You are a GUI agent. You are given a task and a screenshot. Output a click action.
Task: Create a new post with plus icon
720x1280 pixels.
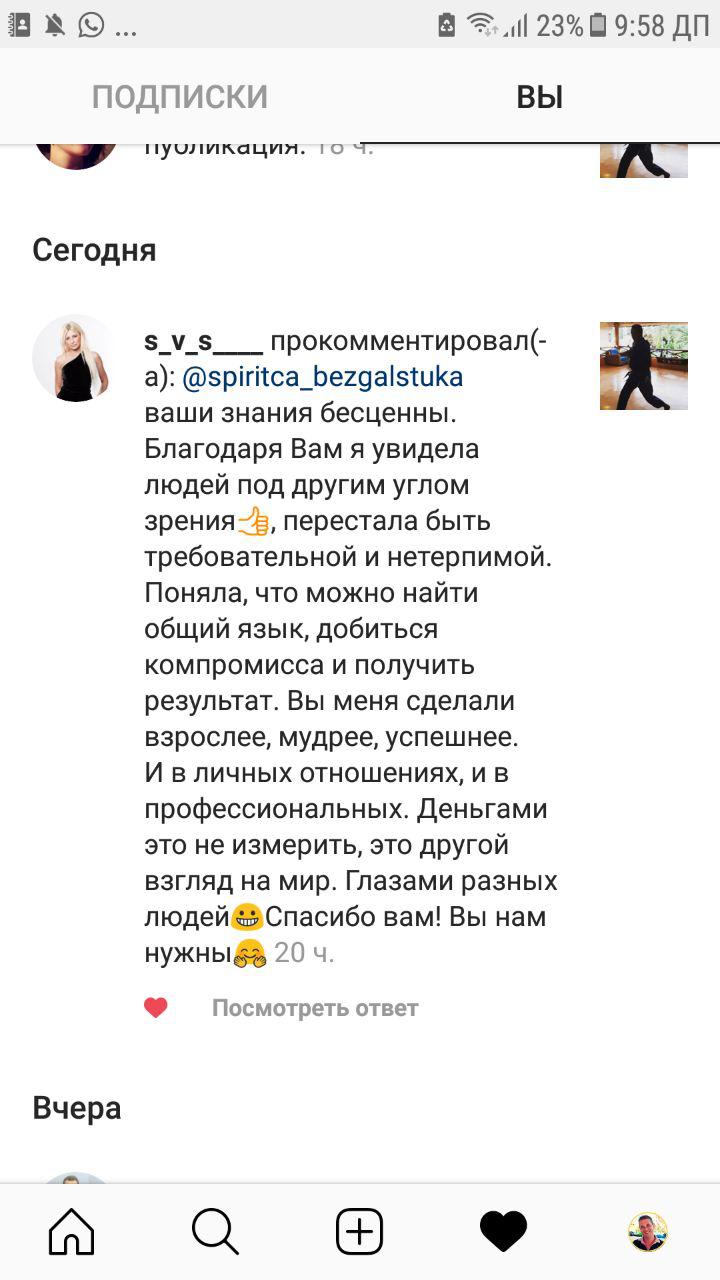[360, 1232]
